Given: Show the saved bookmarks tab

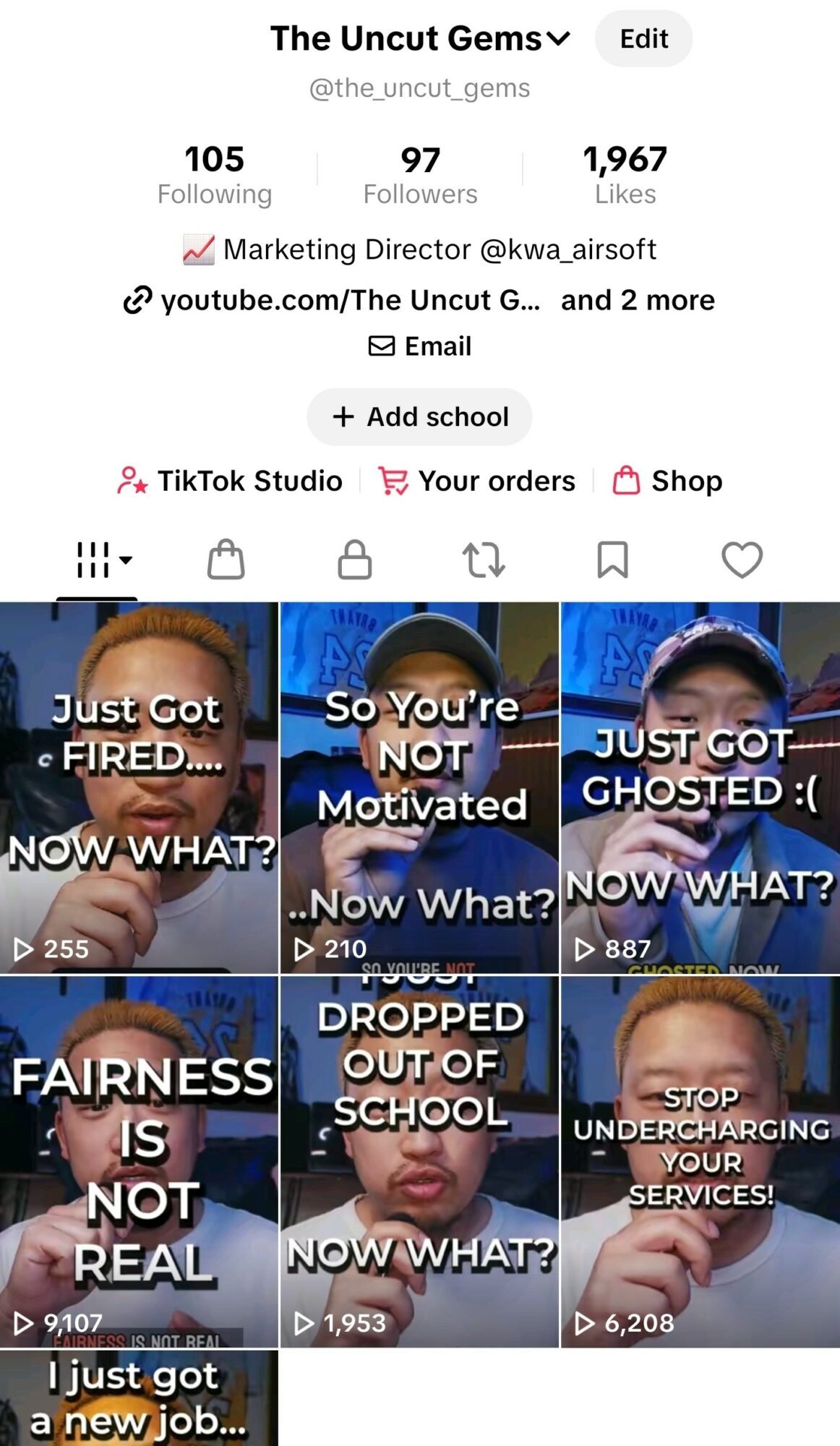Looking at the screenshot, I should 613,560.
